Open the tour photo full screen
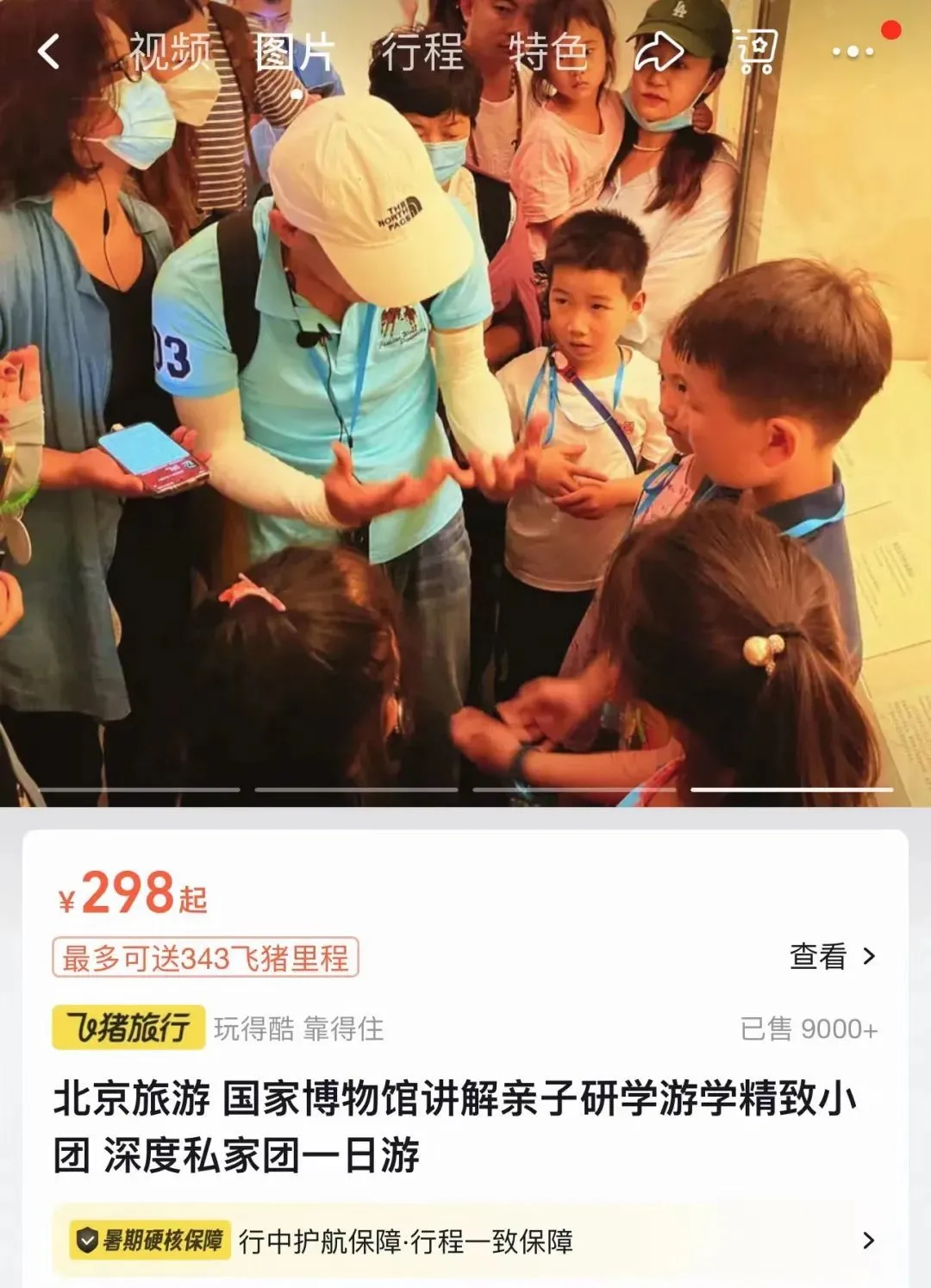 [465, 431]
